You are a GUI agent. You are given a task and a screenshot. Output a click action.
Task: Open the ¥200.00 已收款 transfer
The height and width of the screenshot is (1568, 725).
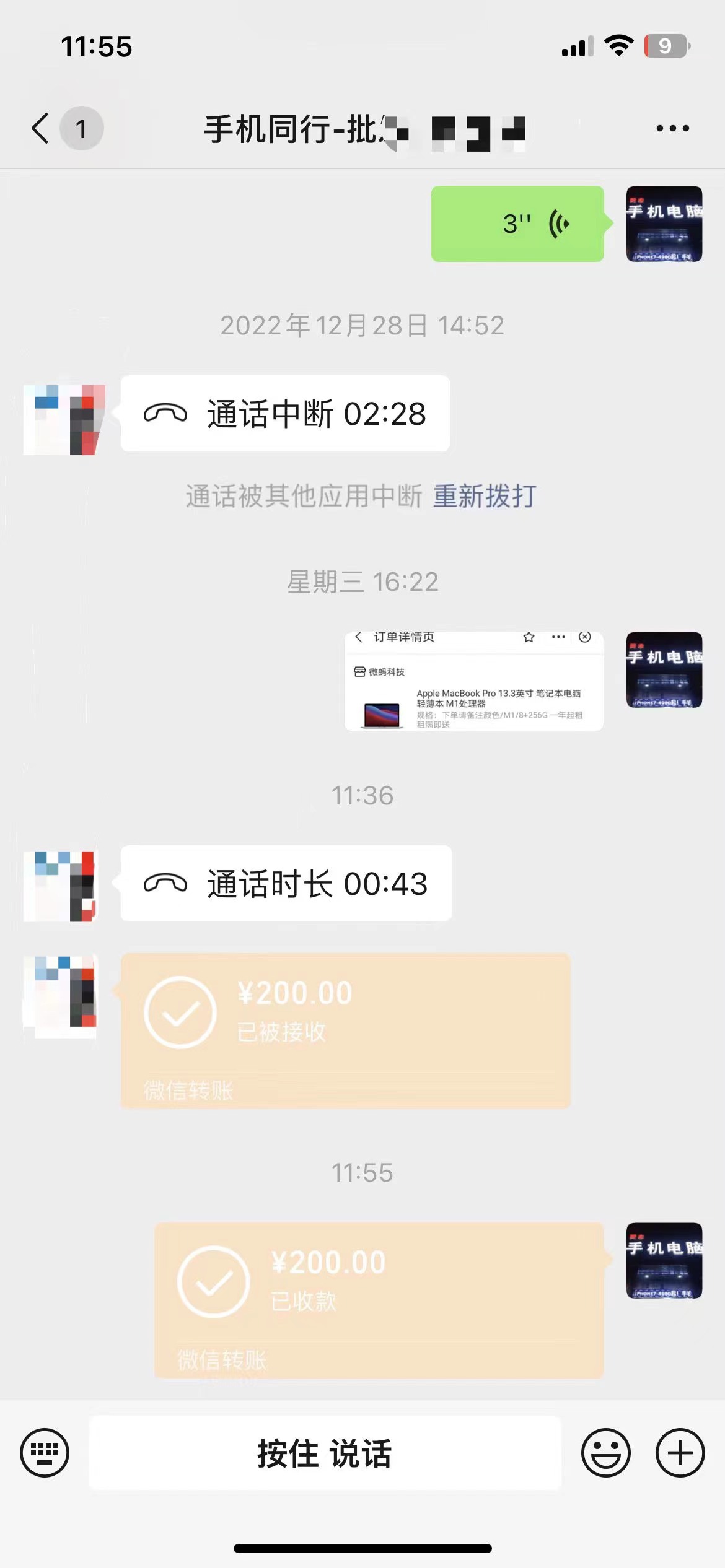[x=379, y=1300]
